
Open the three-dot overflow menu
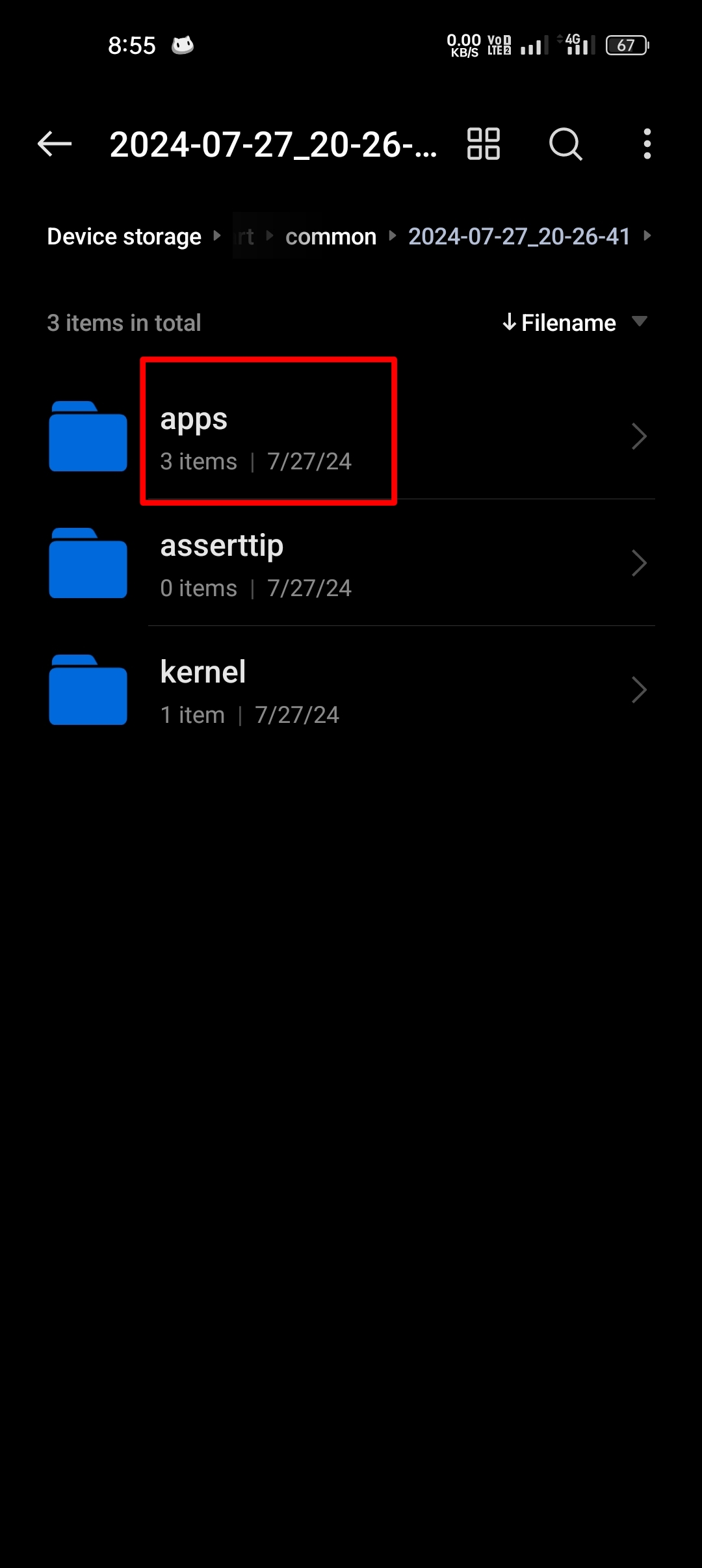(647, 144)
